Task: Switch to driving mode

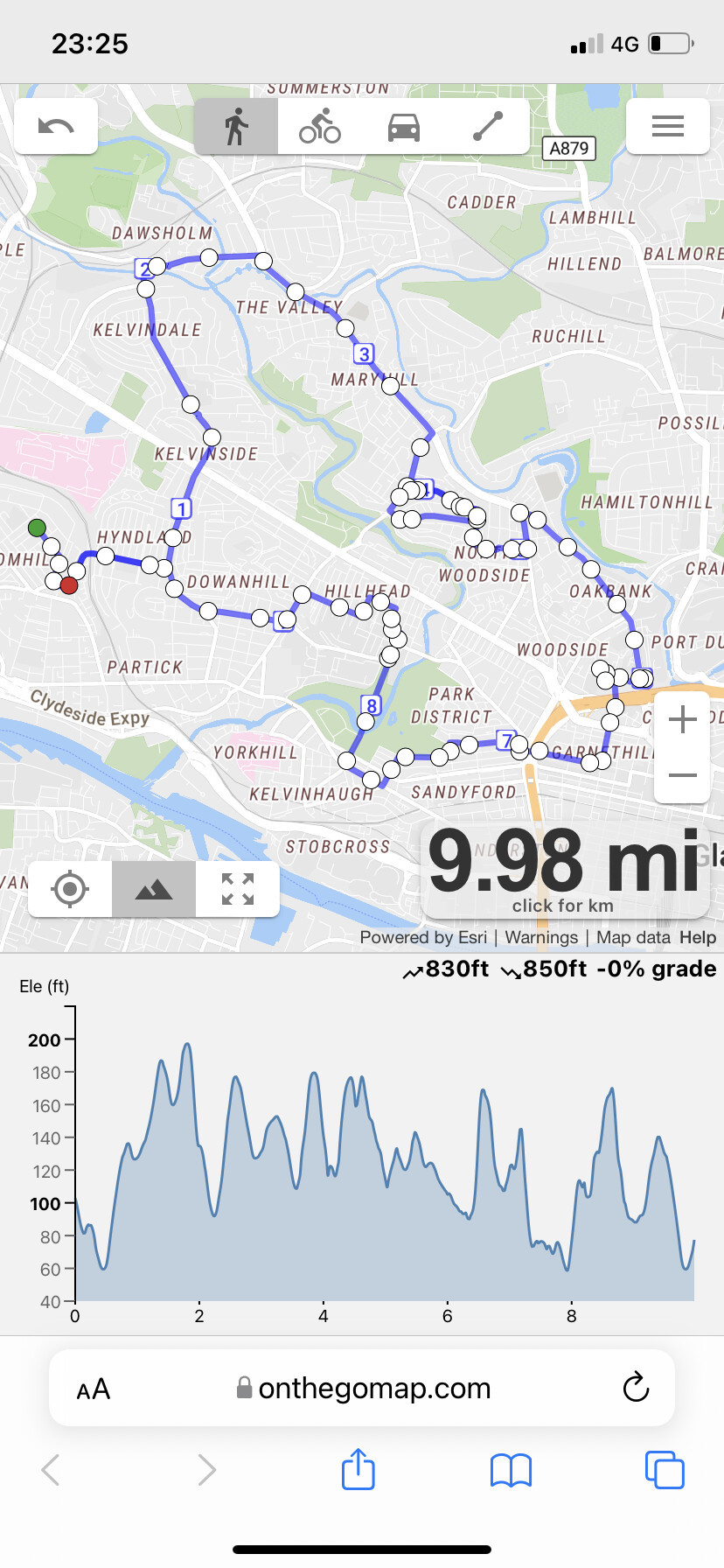Action: [404, 126]
